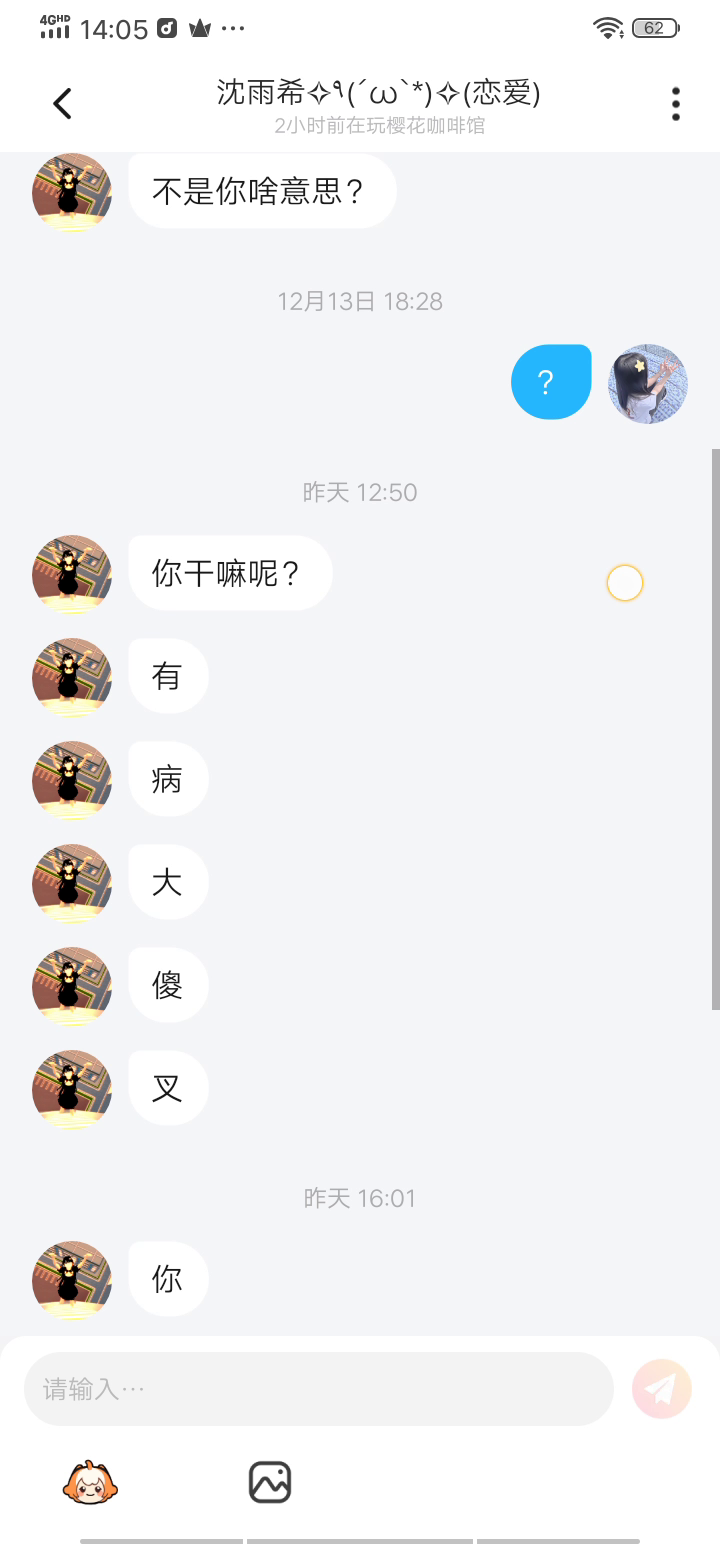Open the emoji sticker panel
Screen dimensions: 720x1544
(90, 1482)
